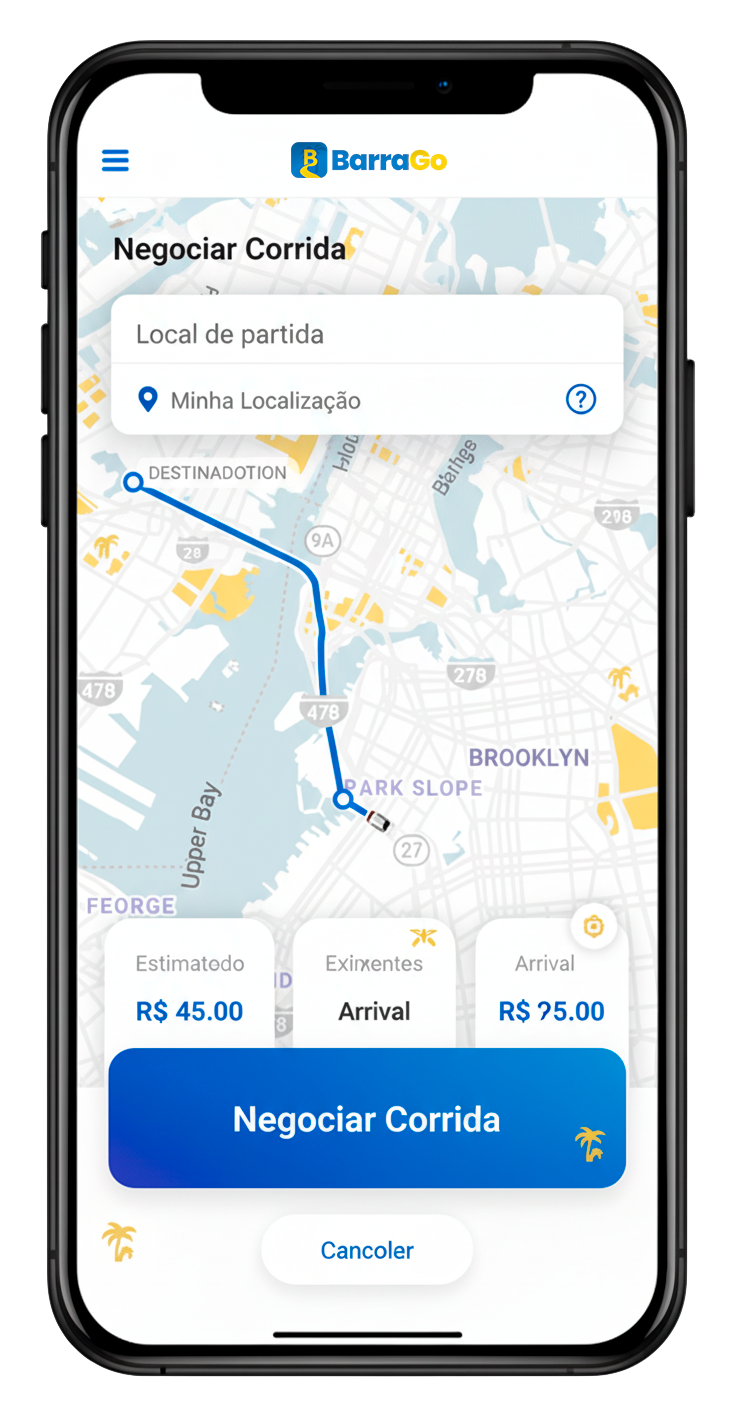The height and width of the screenshot is (1408, 736).
Task: Recenter the map with the location icon
Action: [x=594, y=927]
